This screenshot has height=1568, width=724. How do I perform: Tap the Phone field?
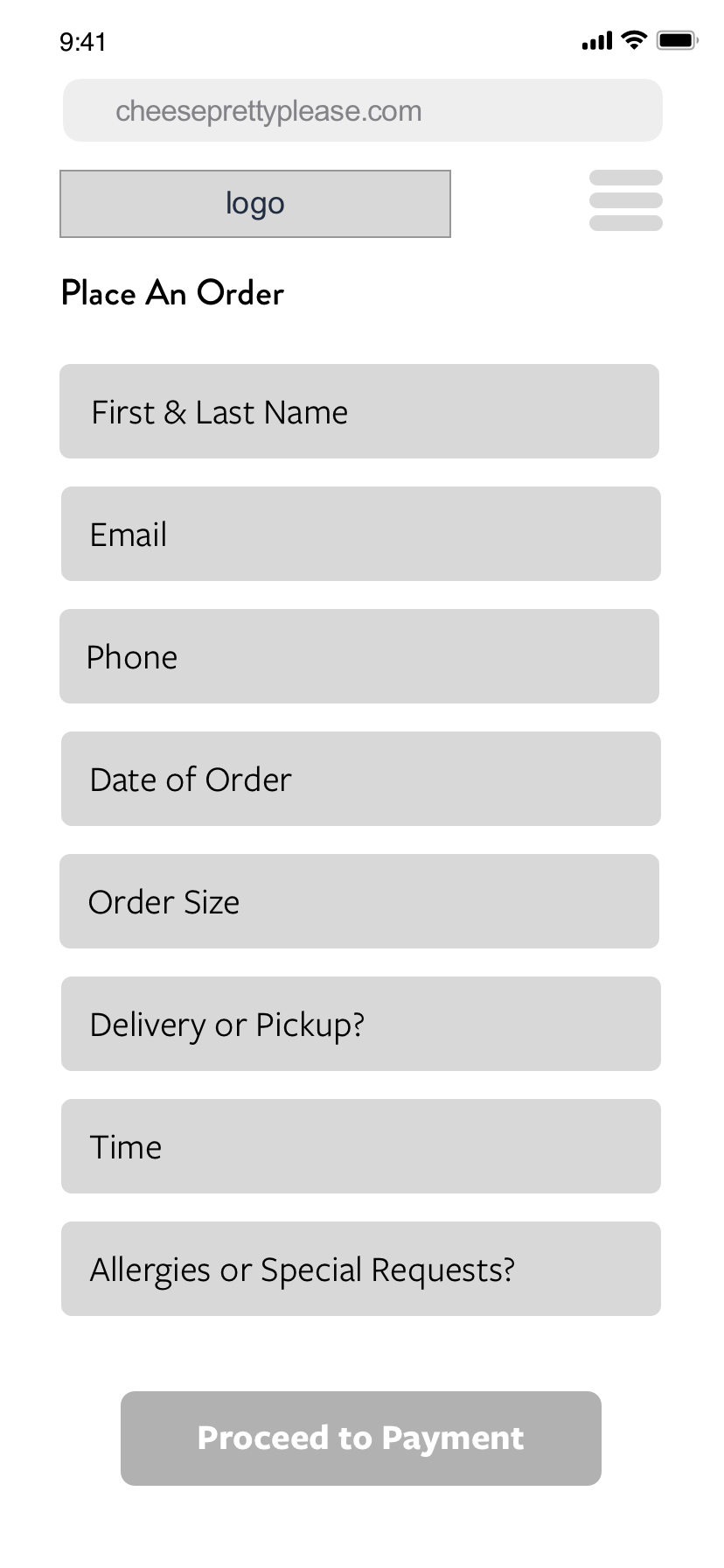pos(359,656)
